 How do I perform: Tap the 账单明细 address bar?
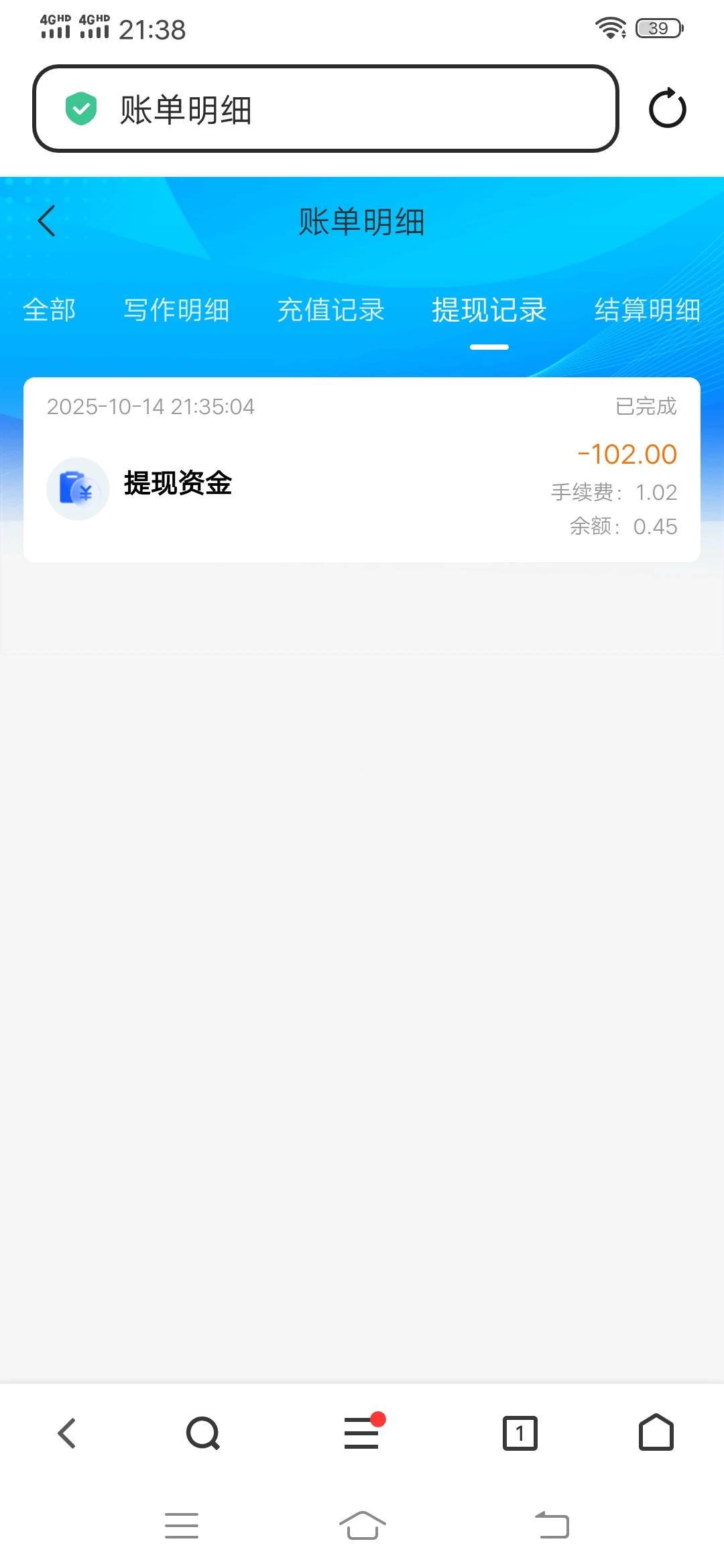click(x=325, y=109)
